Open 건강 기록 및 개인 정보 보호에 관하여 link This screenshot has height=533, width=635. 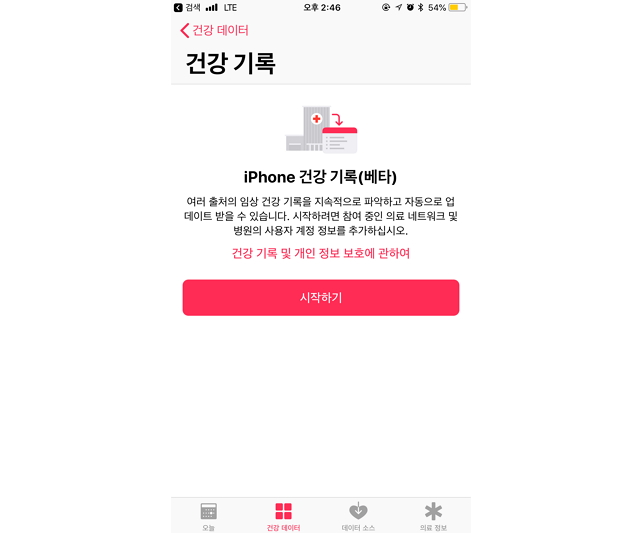[x=320, y=253]
